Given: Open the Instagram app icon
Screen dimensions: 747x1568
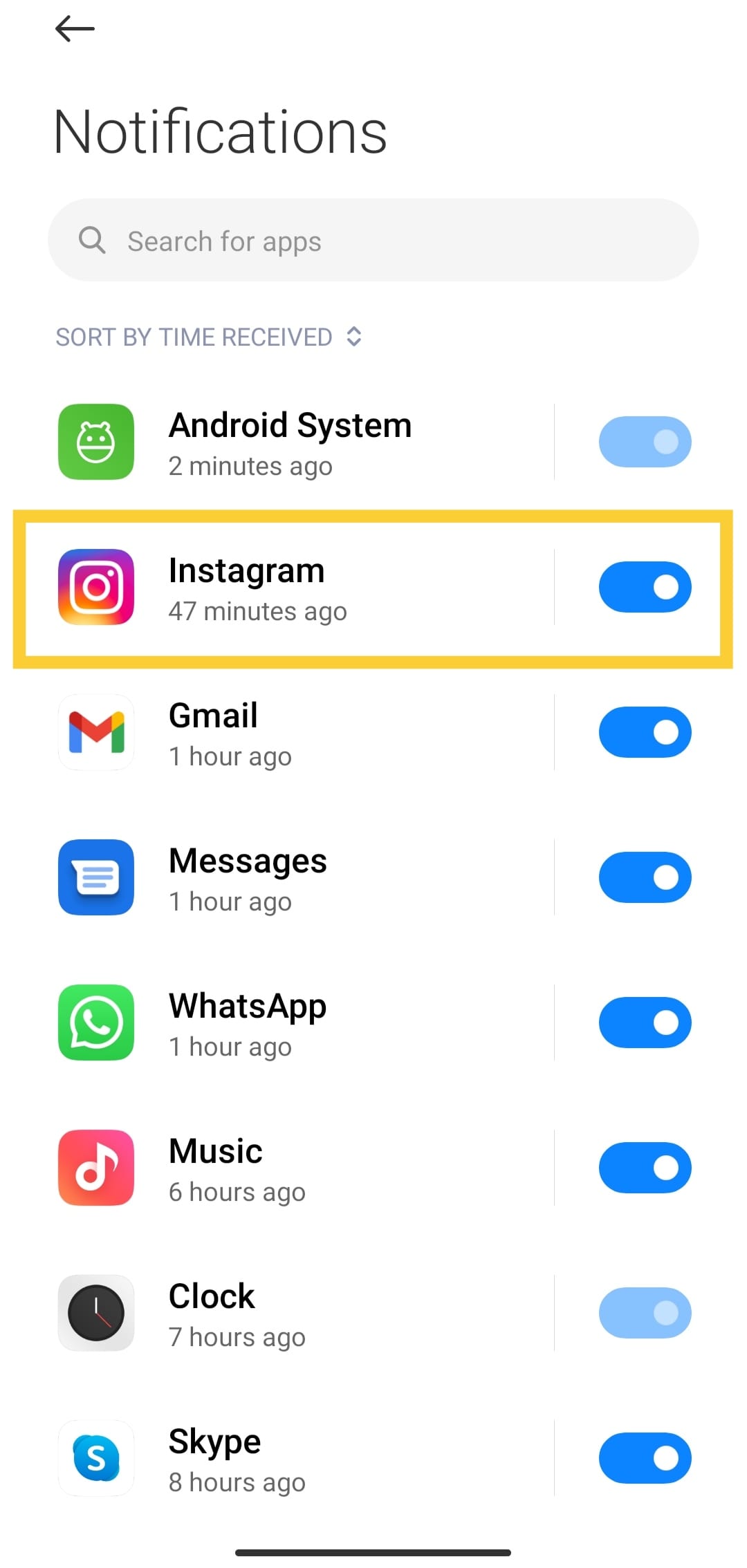Looking at the screenshot, I should (x=95, y=586).
